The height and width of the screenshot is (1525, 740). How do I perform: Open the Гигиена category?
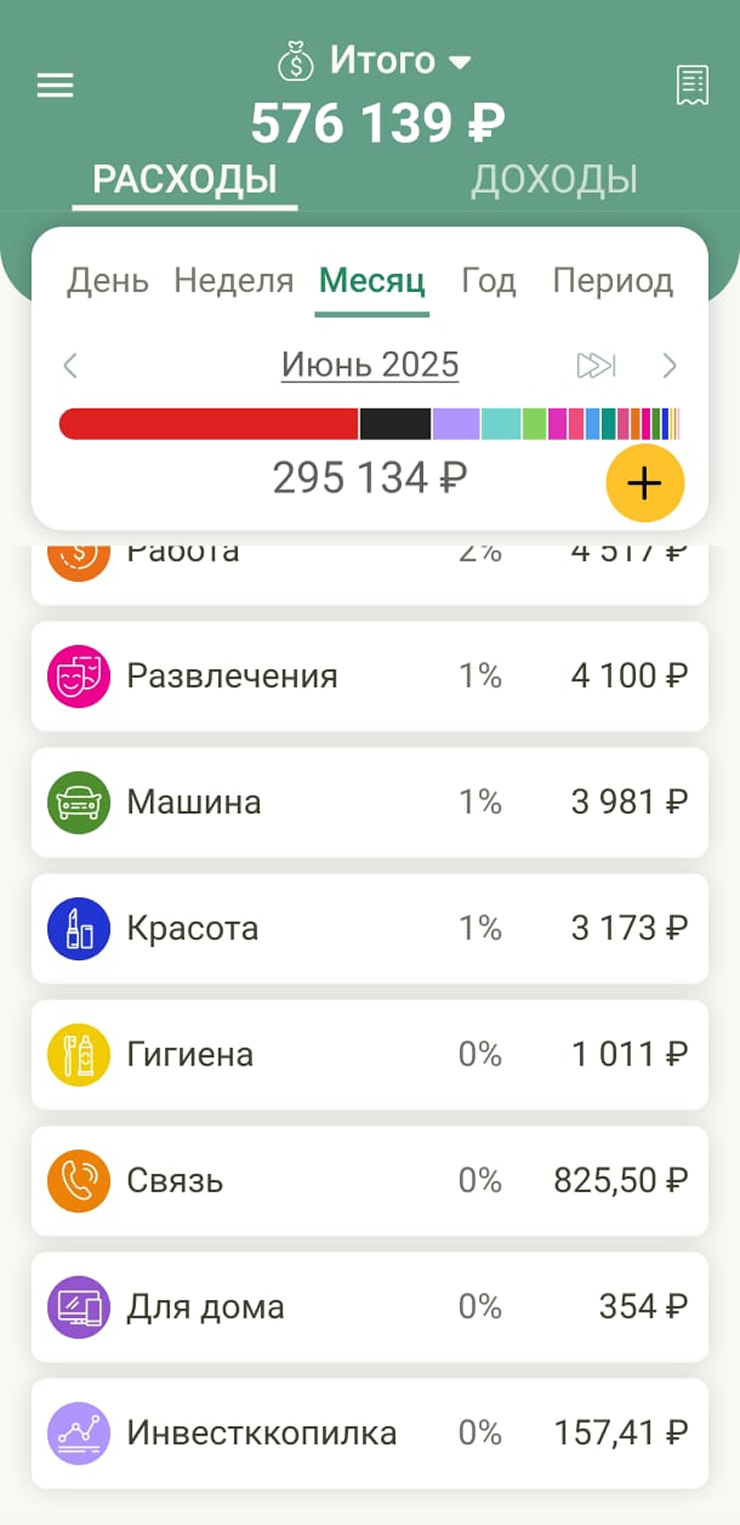pos(370,1054)
